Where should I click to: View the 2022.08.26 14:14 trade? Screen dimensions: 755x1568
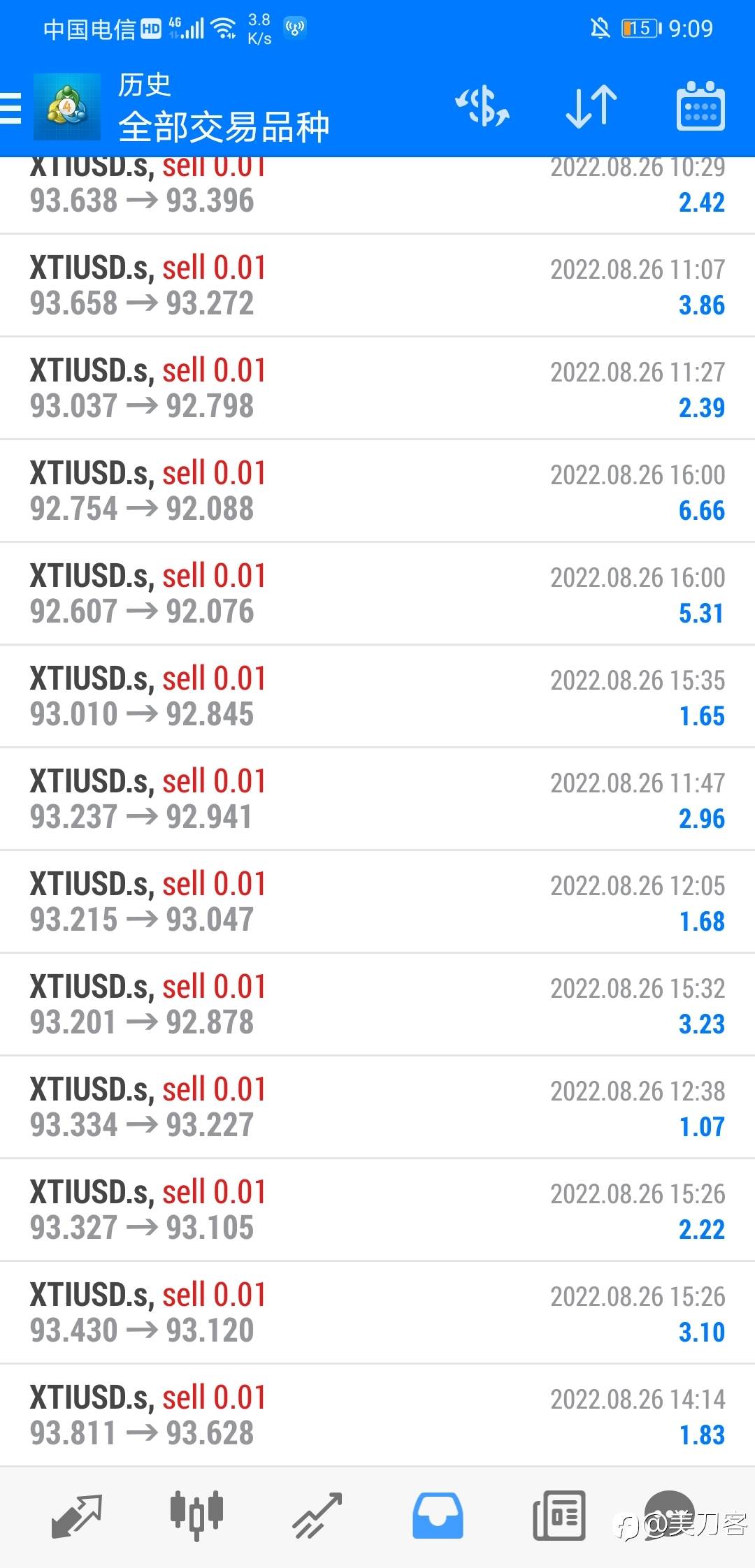pos(377,1415)
